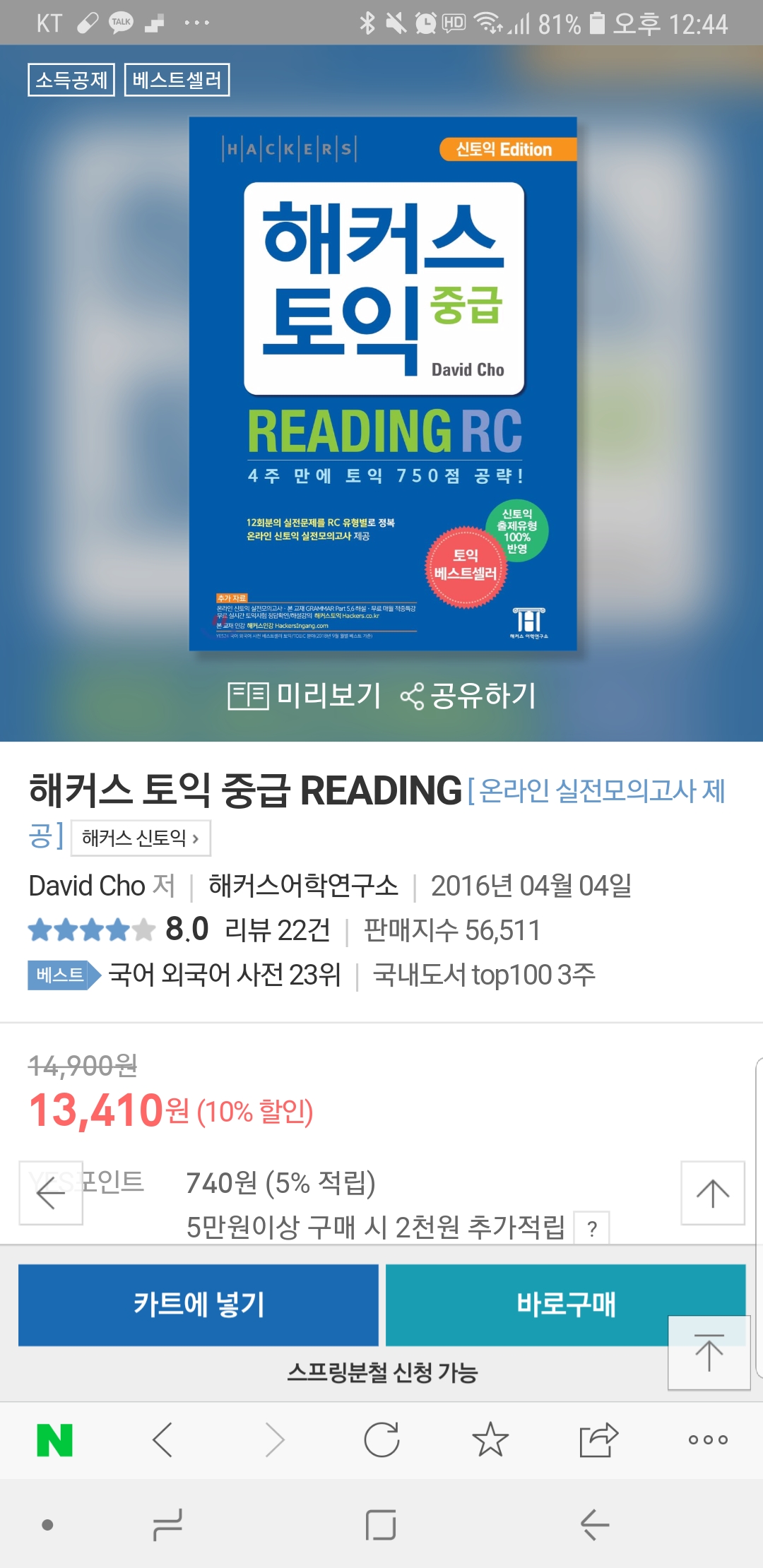
Task: Open the 미리보기 book preview
Action: (x=304, y=696)
